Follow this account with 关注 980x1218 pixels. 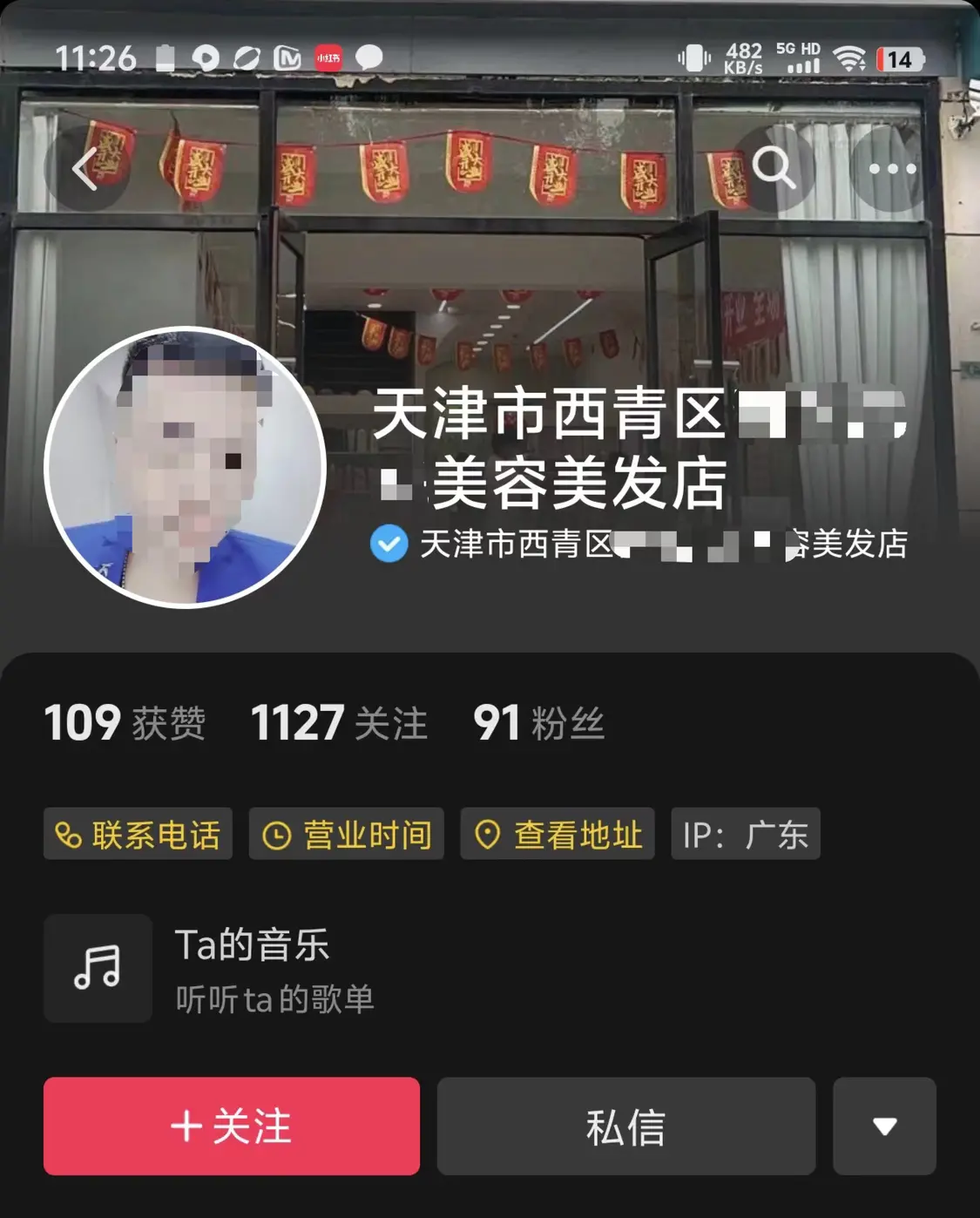(232, 1127)
